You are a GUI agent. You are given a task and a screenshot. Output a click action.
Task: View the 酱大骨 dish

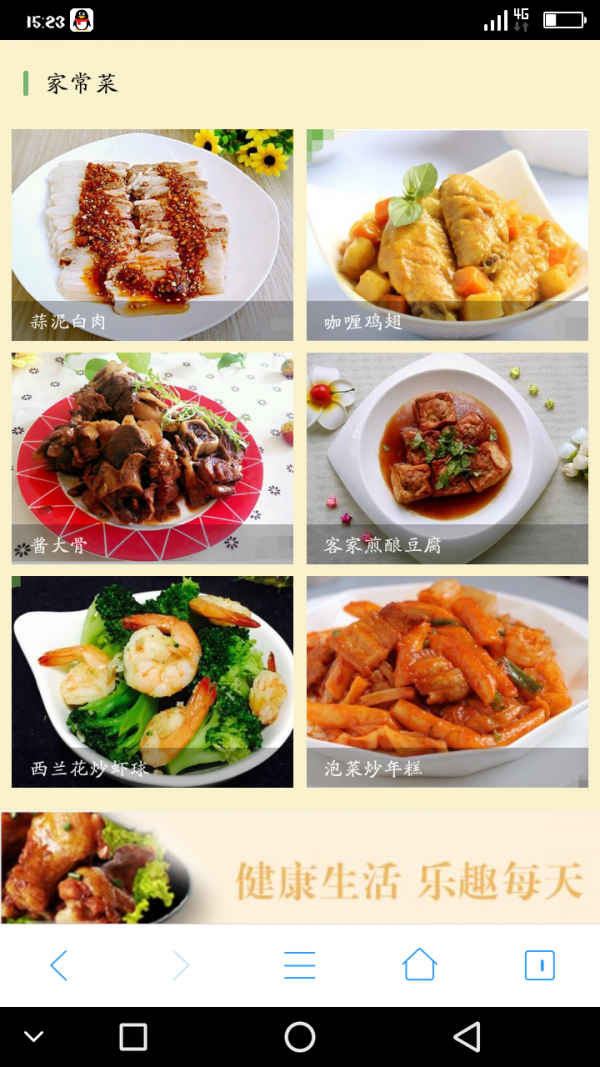point(152,458)
